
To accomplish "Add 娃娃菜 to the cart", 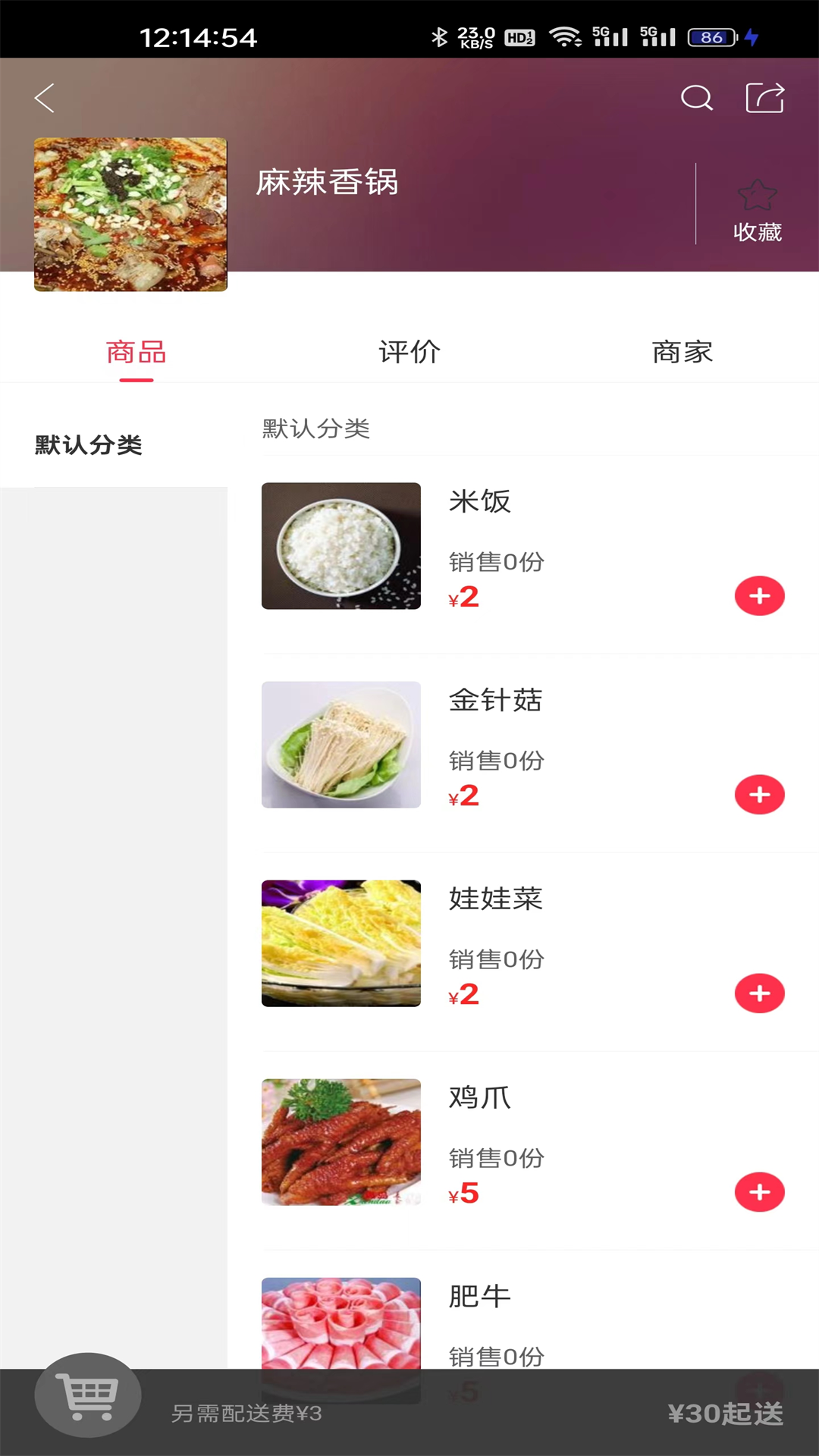I will coord(759,993).
